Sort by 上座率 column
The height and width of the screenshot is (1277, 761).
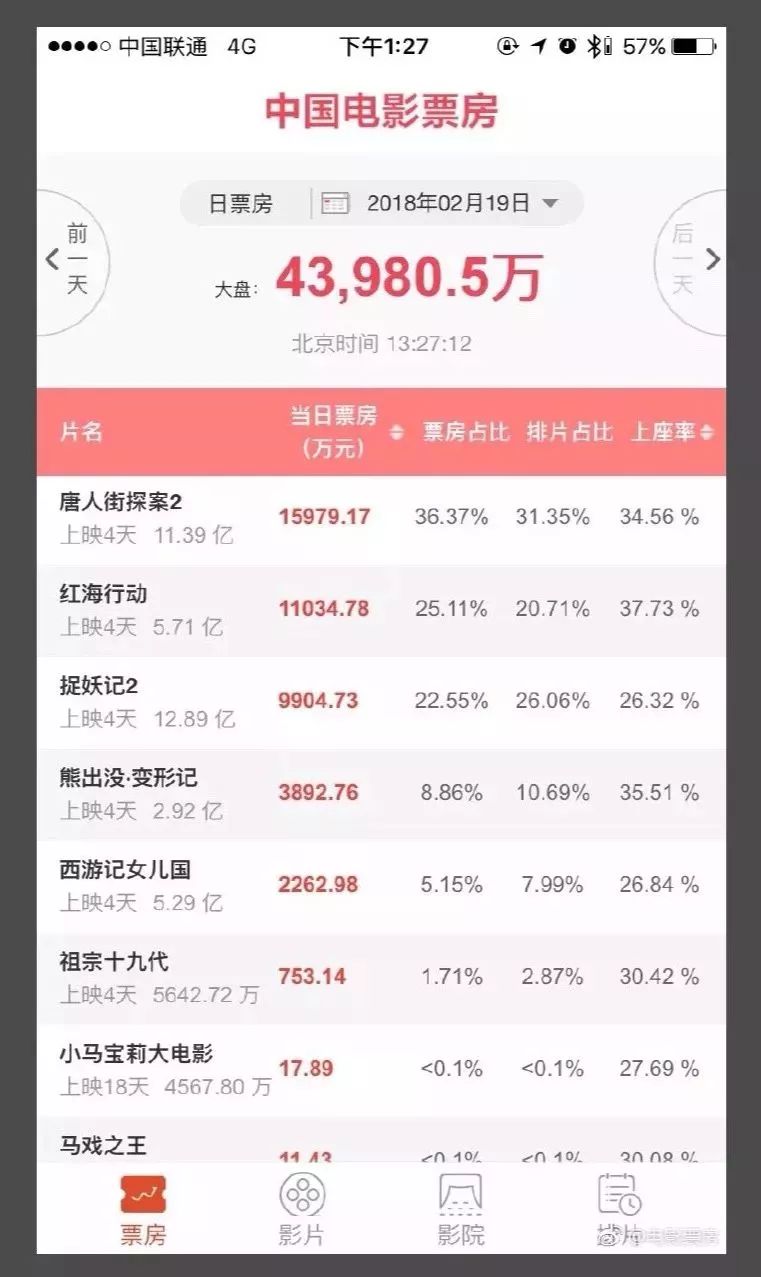[x=672, y=432]
